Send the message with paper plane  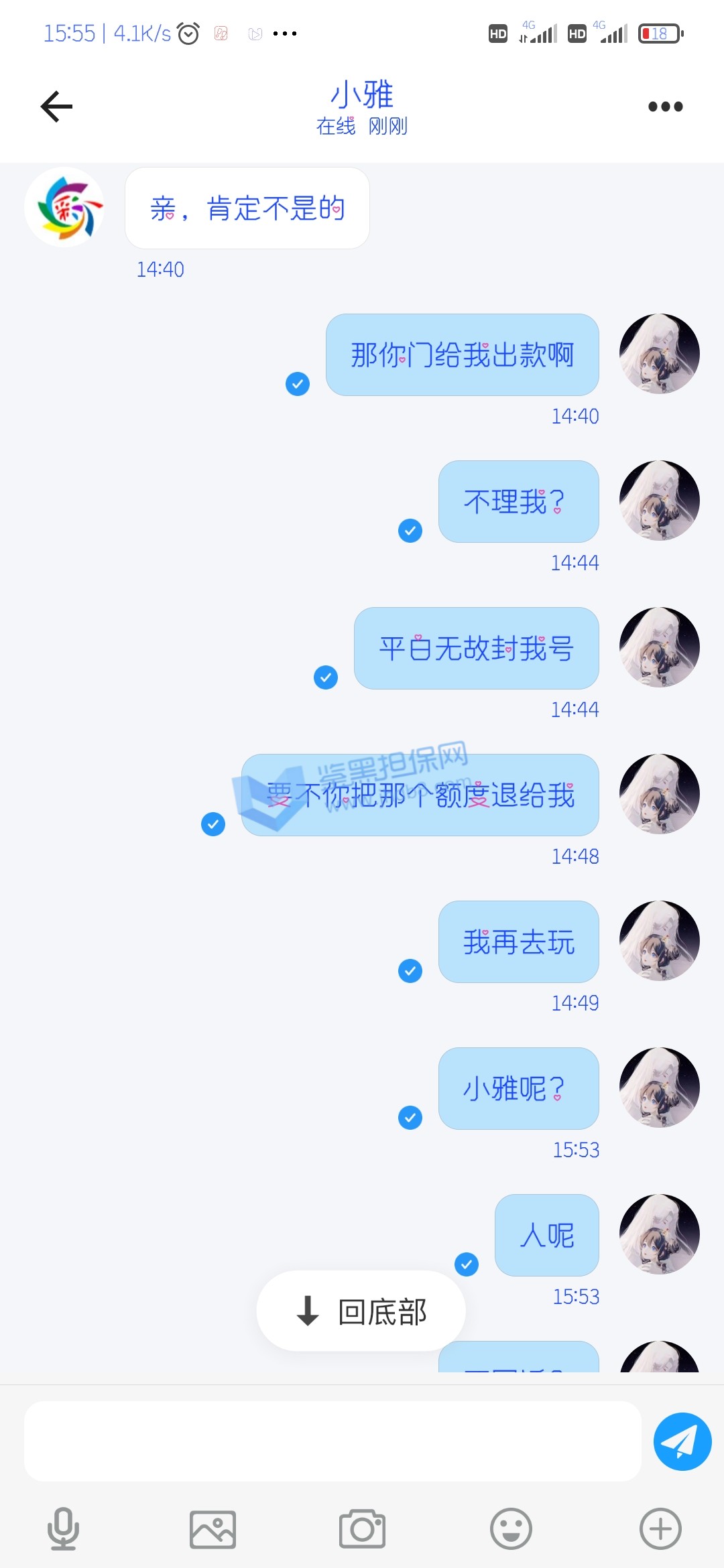[x=682, y=1441]
